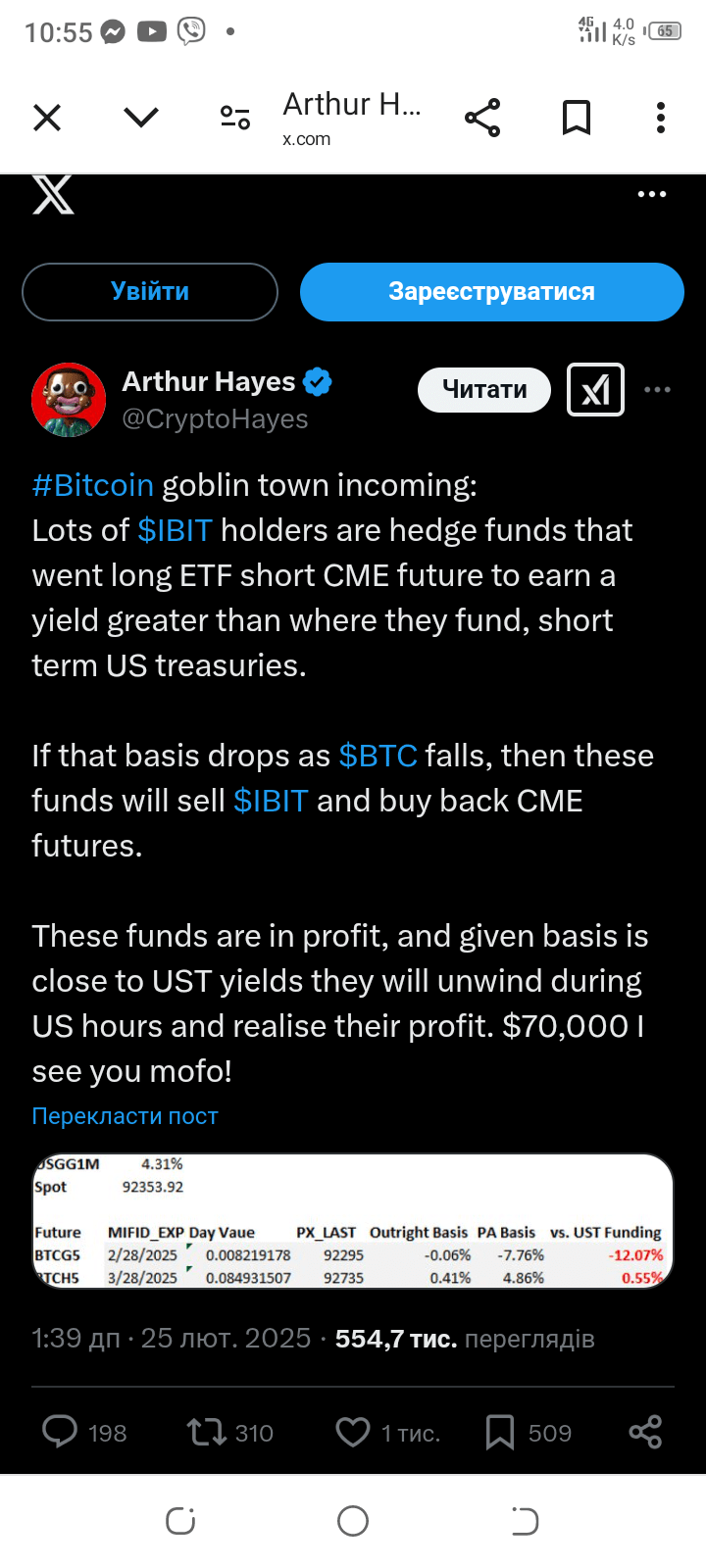Follow Arthur Hayes with the Читати button

[484, 390]
